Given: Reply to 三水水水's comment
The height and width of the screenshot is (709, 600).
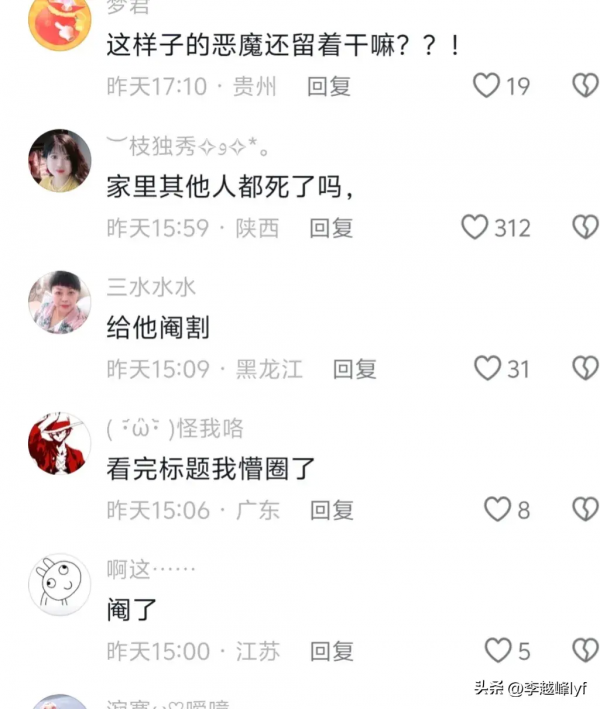Looking at the screenshot, I should pyautogui.click(x=354, y=369).
